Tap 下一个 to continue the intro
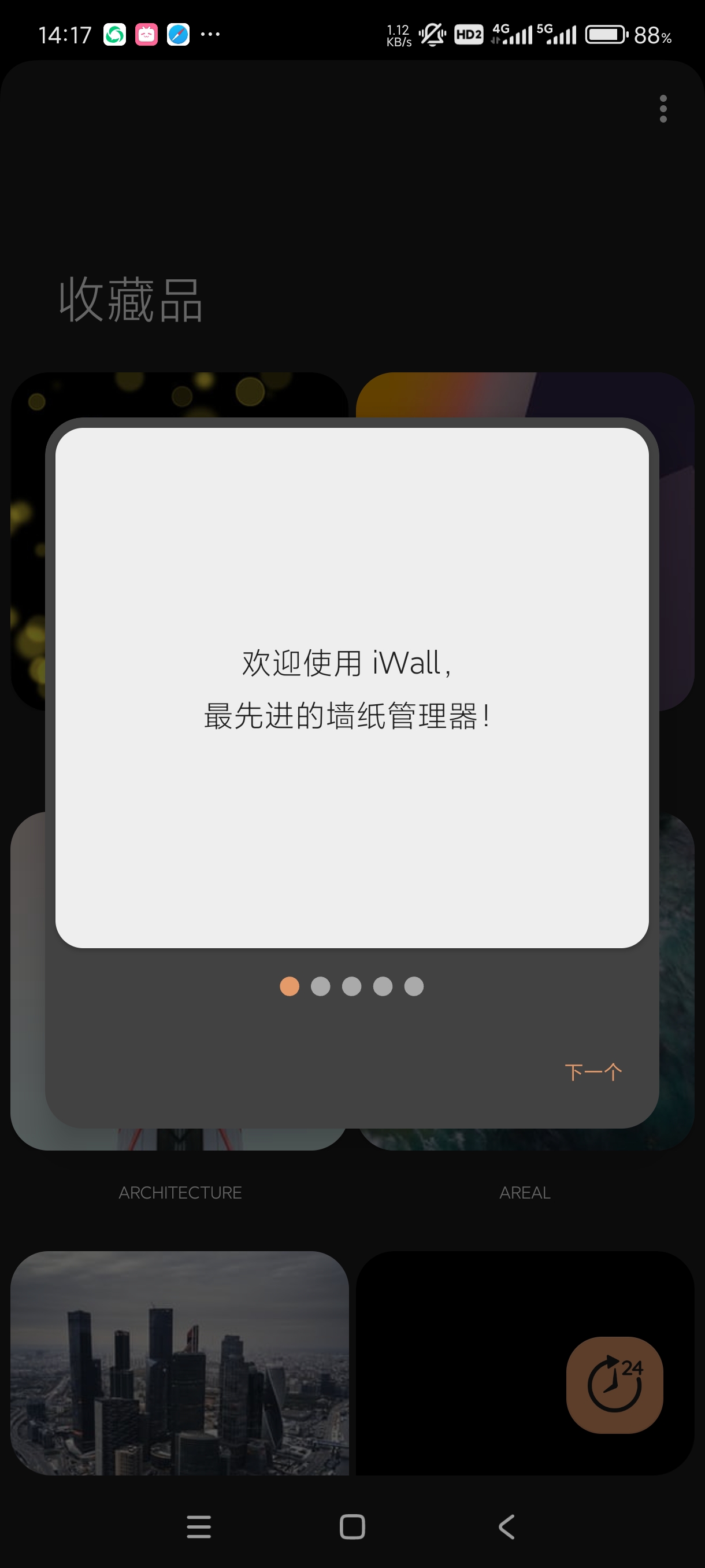705x1568 pixels. 593,1071
